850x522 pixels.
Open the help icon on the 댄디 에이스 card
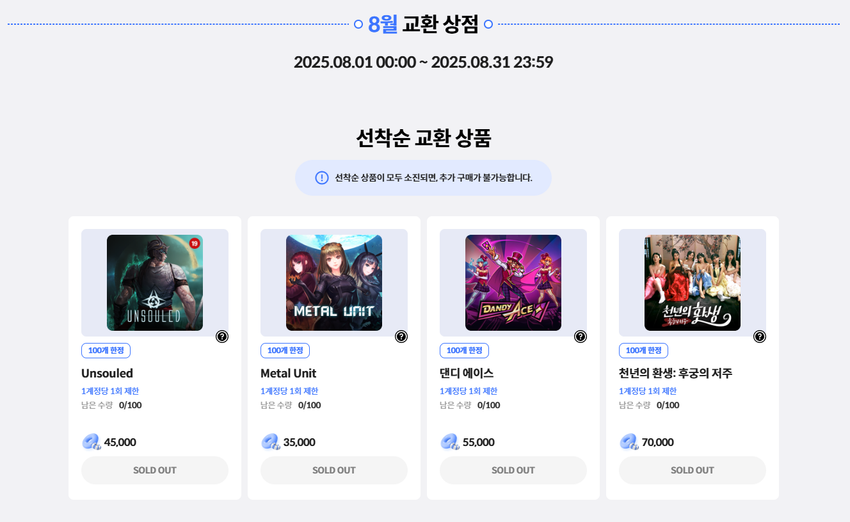[x=580, y=336]
